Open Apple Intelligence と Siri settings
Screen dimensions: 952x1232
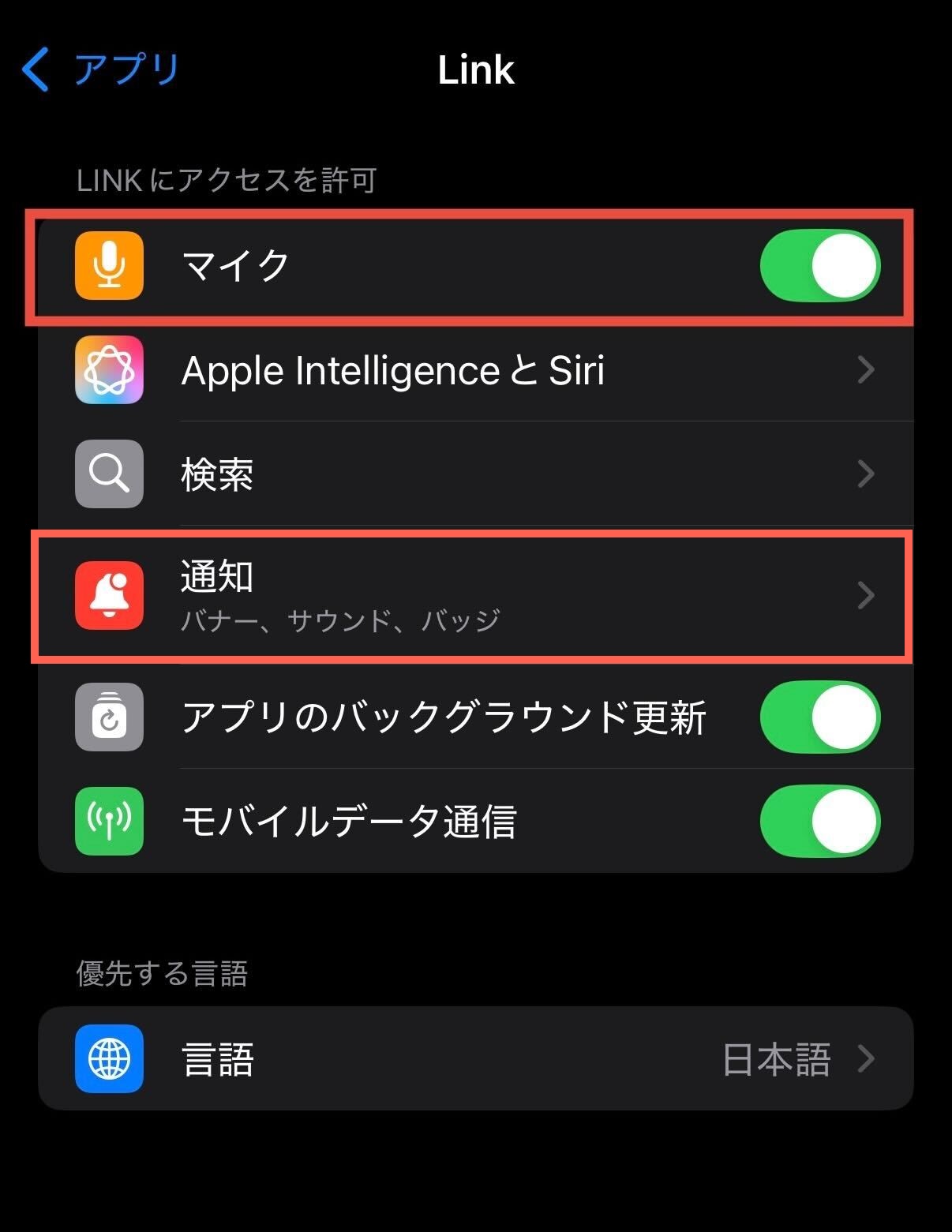(x=474, y=370)
